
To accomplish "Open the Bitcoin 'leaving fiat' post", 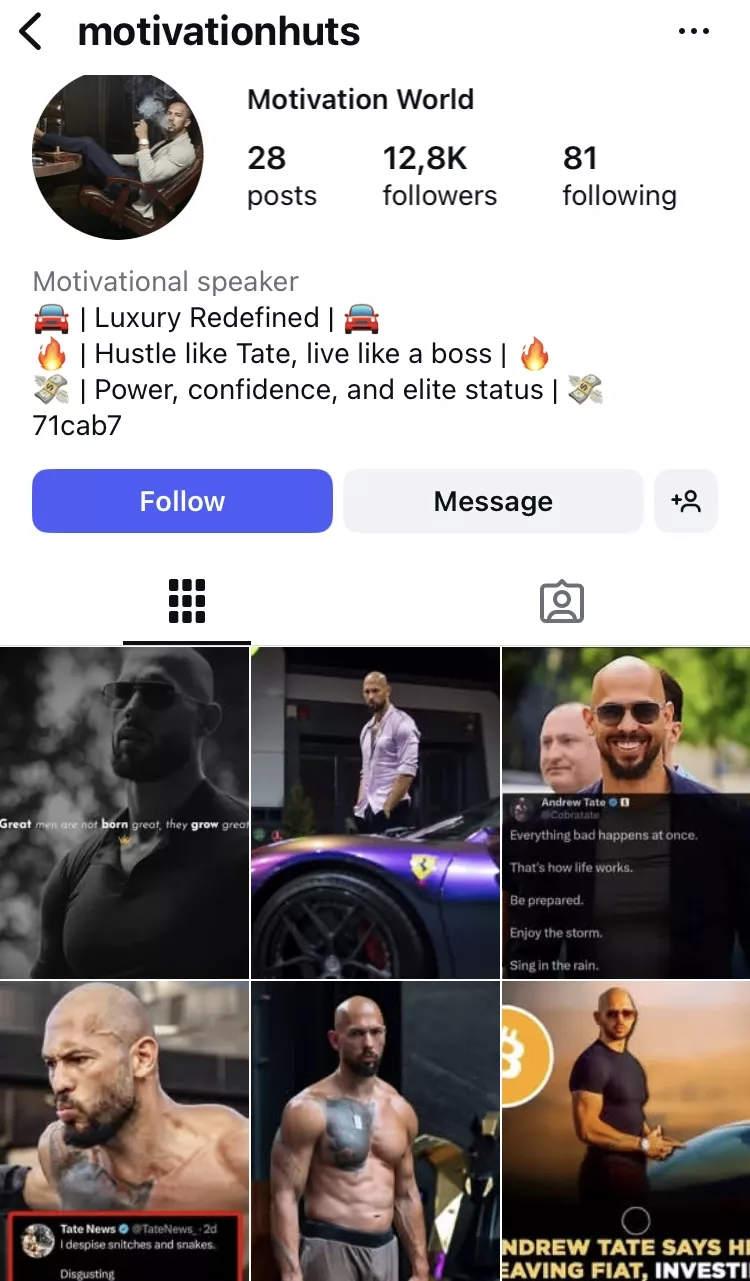I will (x=626, y=1130).
